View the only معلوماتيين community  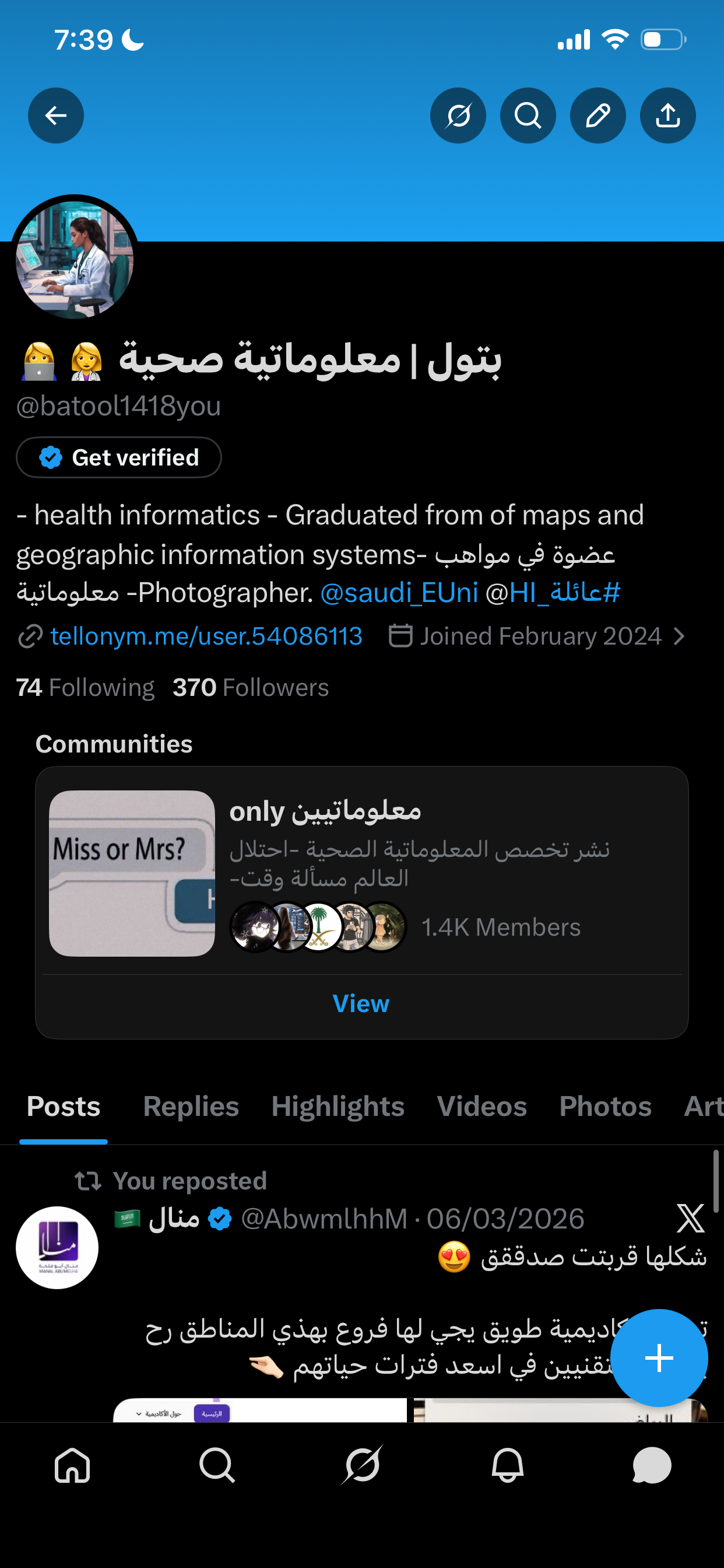click(361, 1004)
